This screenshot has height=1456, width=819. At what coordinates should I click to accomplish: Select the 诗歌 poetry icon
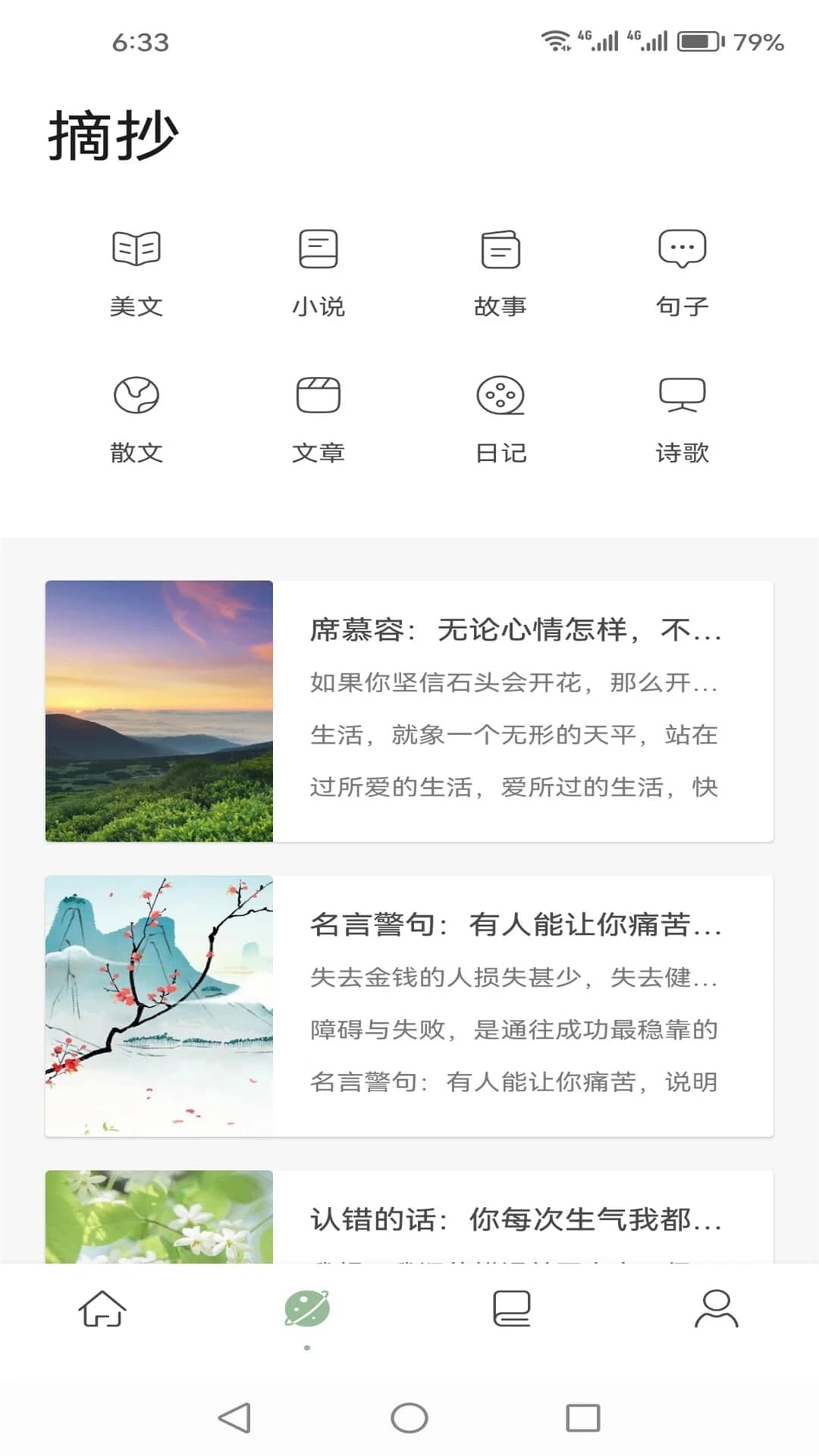pos(681,396)
